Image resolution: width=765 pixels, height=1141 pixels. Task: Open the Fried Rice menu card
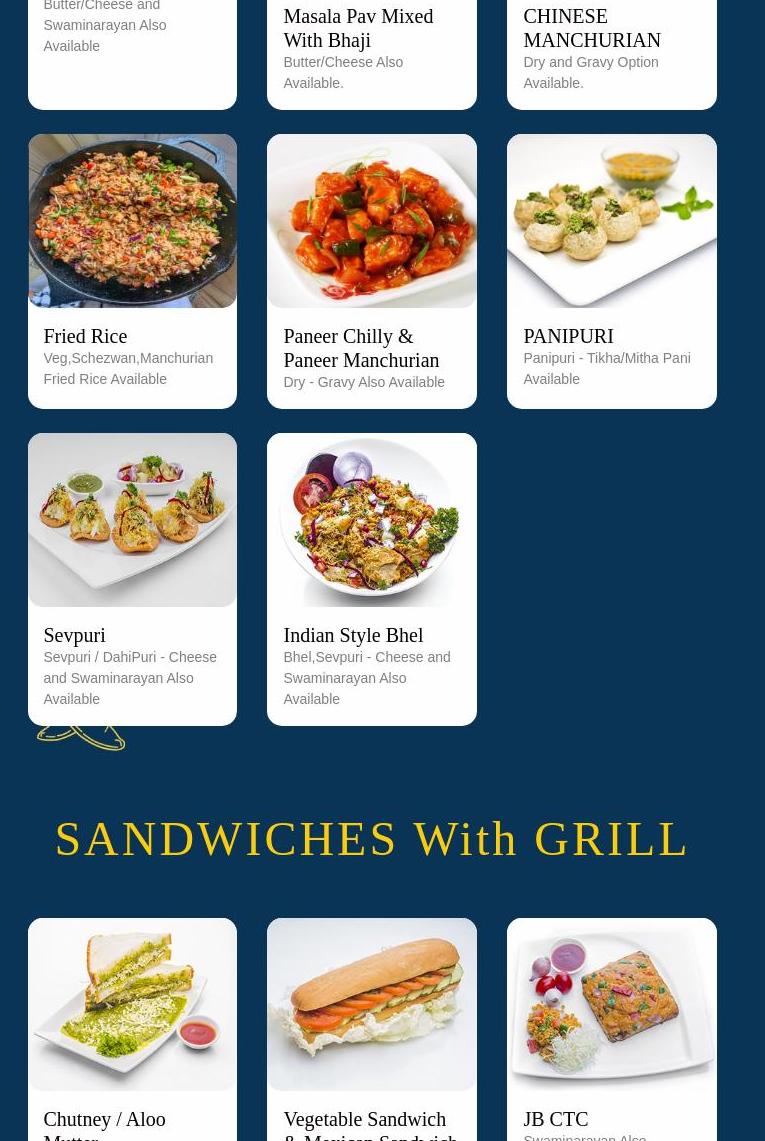pyautogui.click(x=132, y=271)
